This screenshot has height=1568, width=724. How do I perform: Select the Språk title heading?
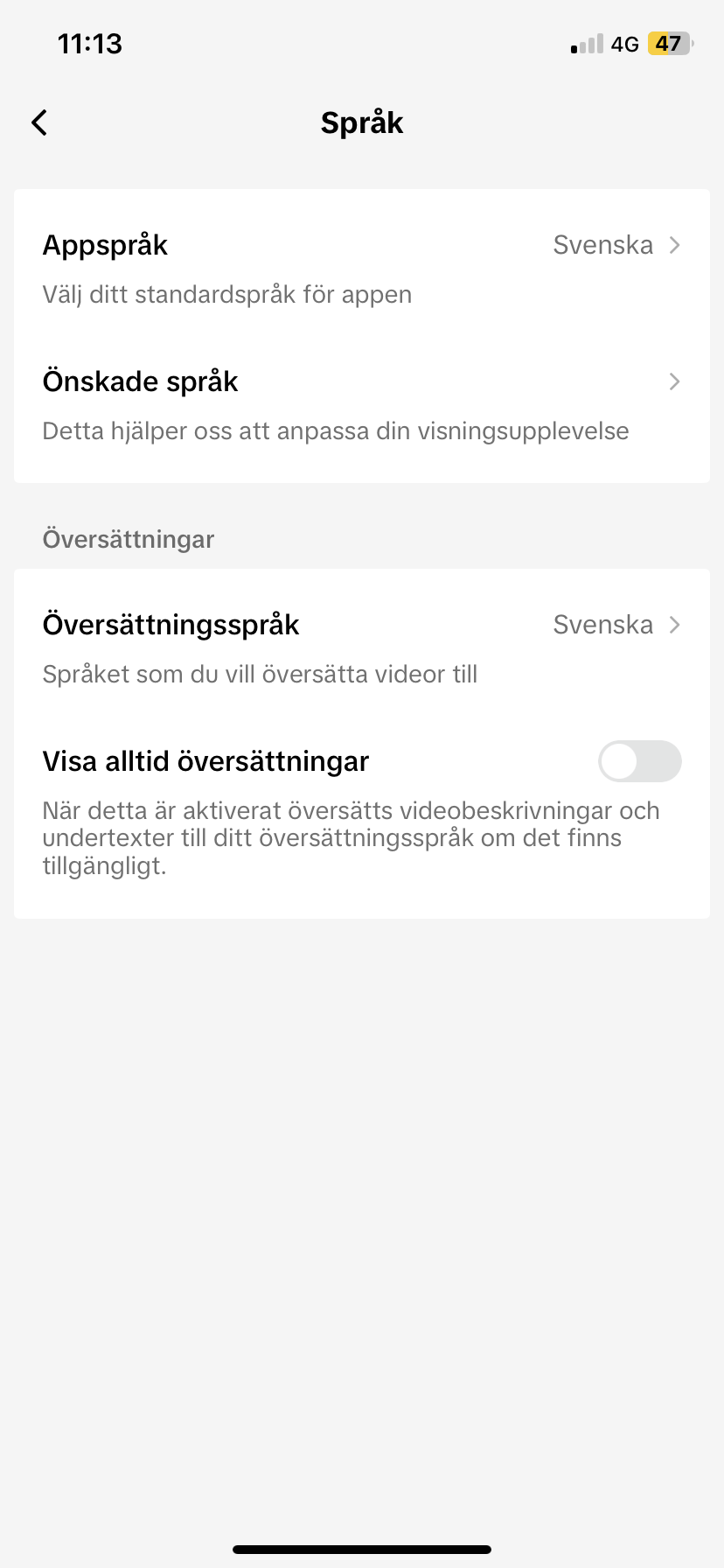[x=362, y=122]
